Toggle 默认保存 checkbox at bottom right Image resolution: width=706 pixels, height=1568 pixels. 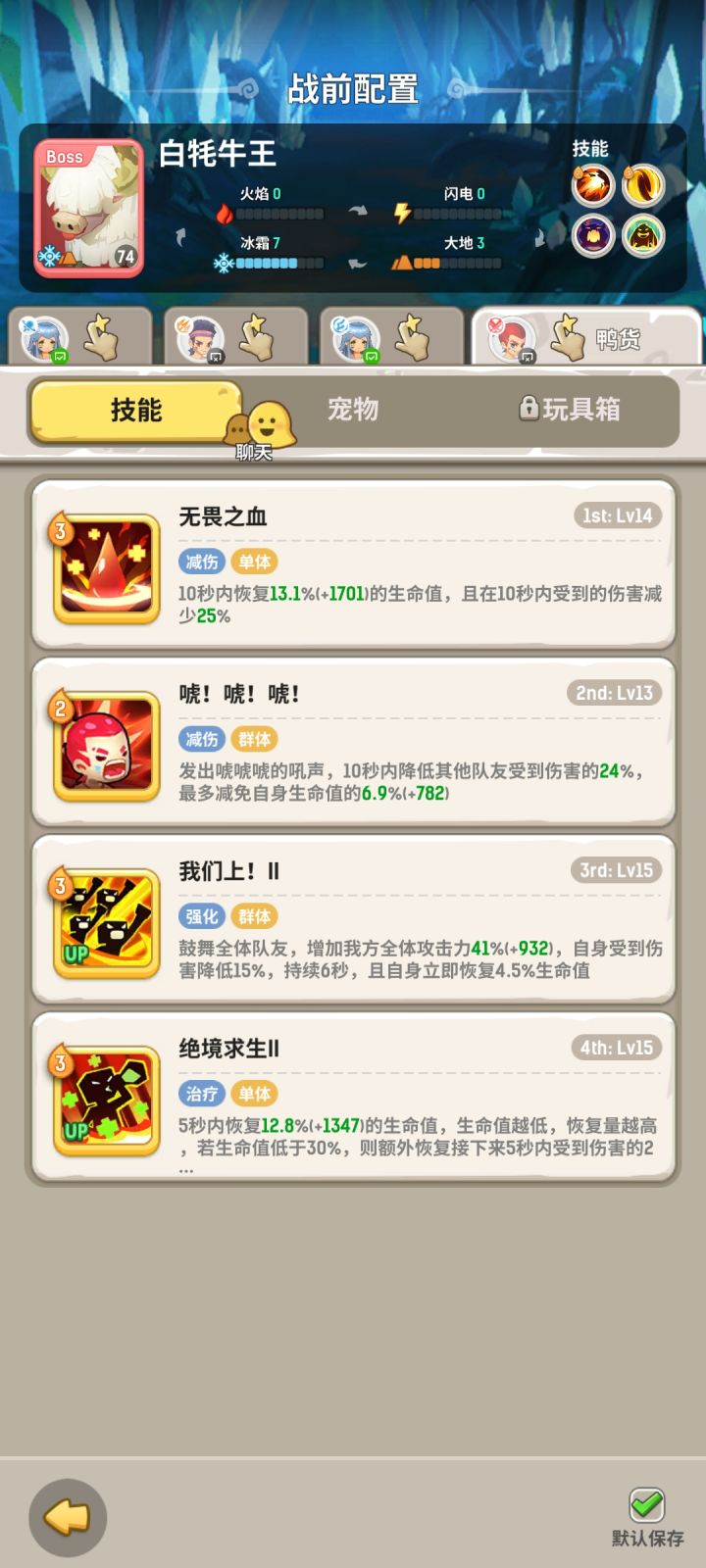coord(644,1504)
